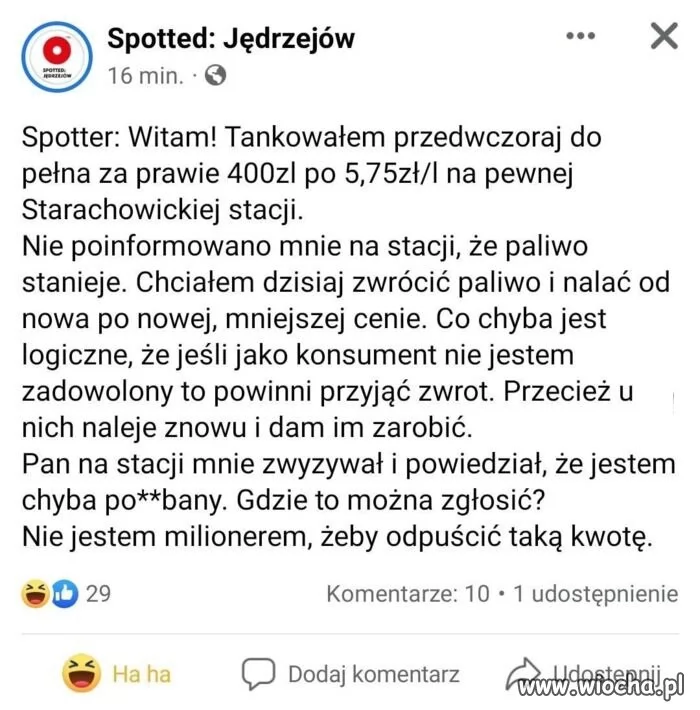Open the Spotted: Jędrzejów page name
Viewport: 700px width, 710px height.
(230, 38)
